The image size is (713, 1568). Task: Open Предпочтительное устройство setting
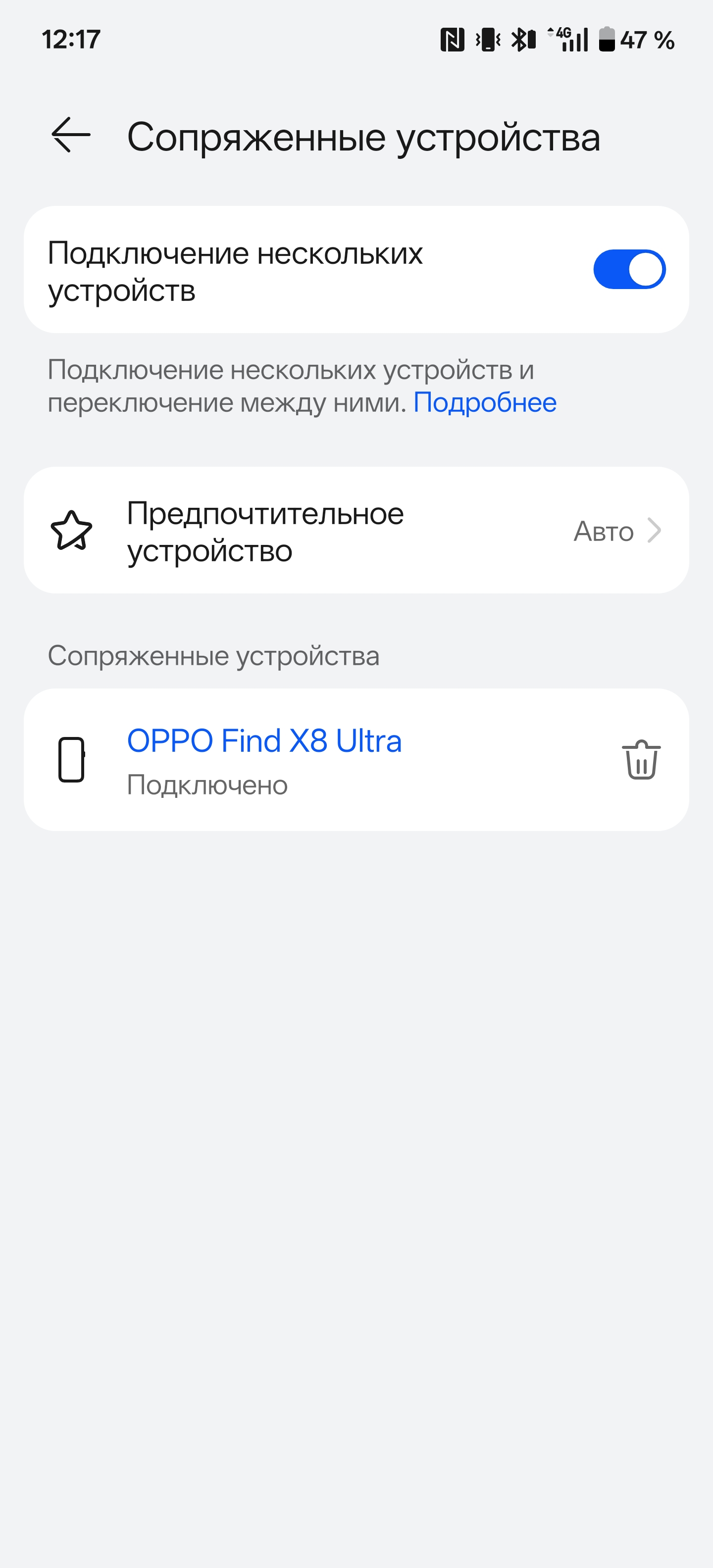[x=356, y=531]
